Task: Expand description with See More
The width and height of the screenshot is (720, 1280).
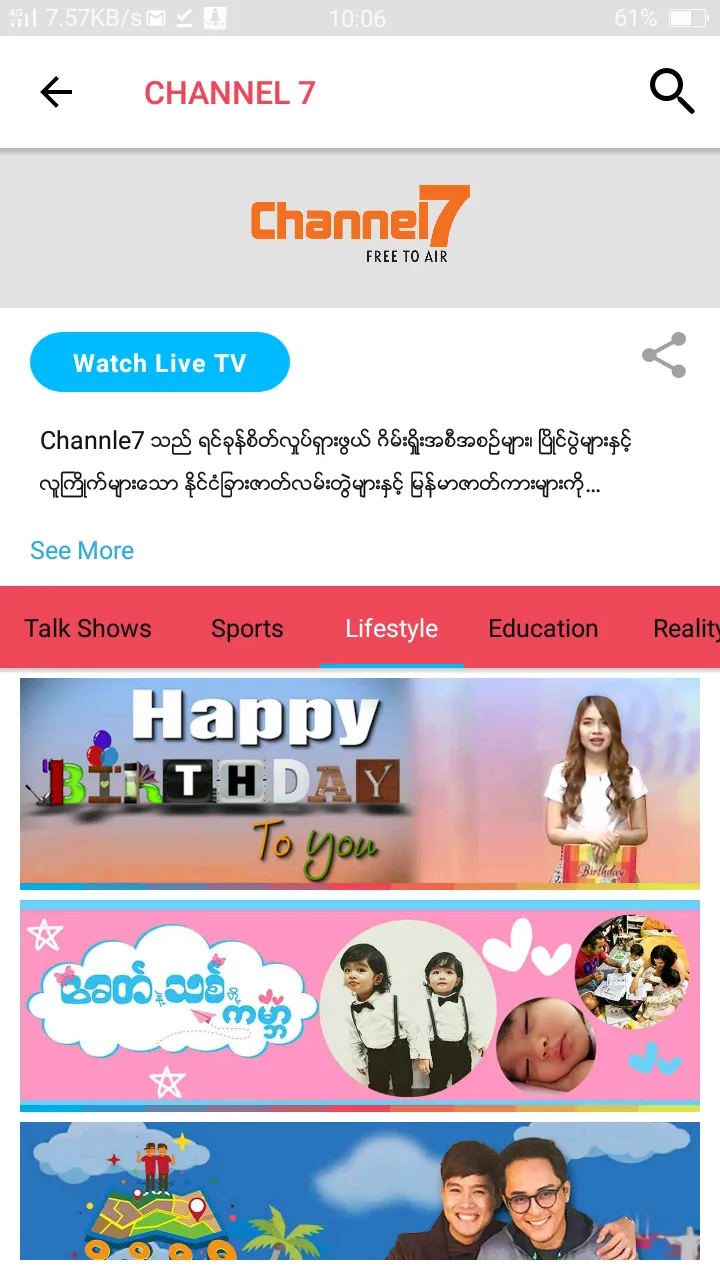Action: click(x=82, y=550)
